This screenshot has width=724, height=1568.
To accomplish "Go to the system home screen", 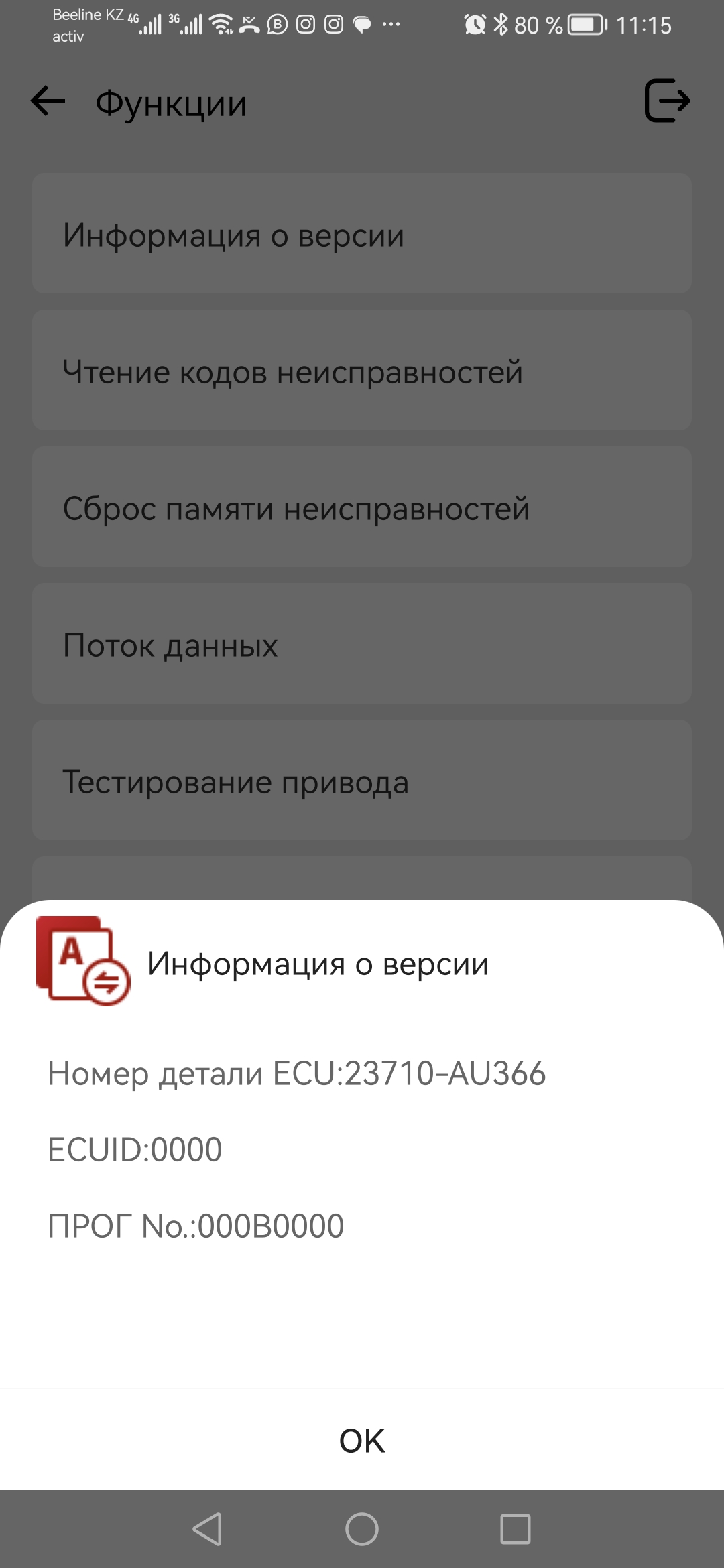I will [362, 1529].
